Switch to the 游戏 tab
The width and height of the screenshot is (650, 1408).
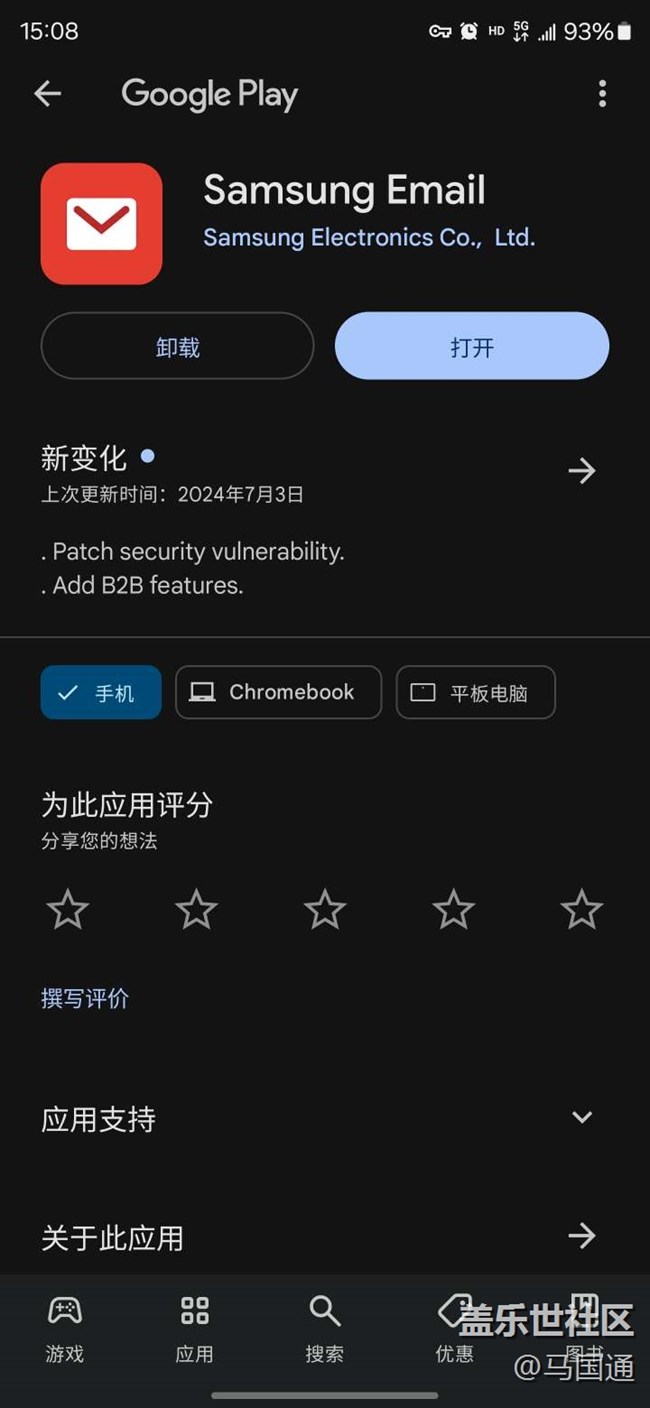coord(65,1328)
